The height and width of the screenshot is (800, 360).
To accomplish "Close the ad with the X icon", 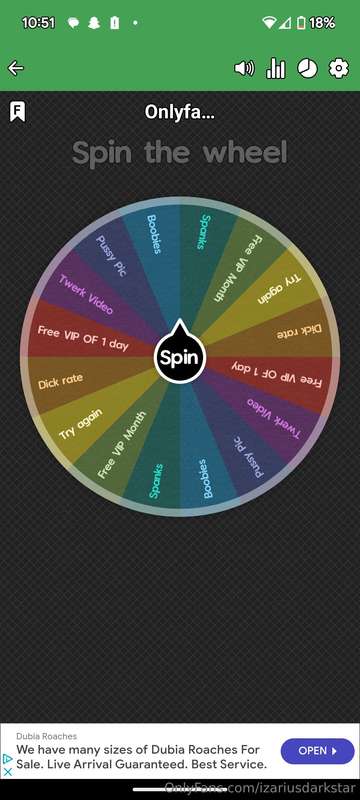I will point(7,772).
